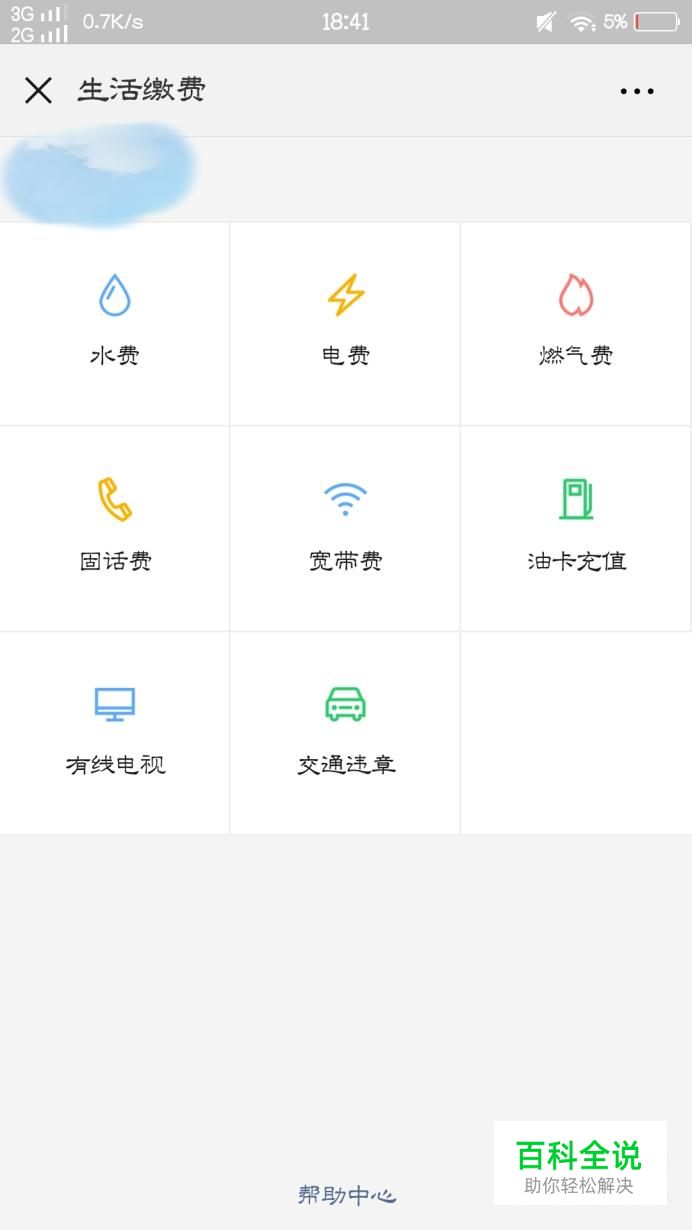Choose 固话费 landline phone payment
The width and height of the screenshot is (692, 1230).
pyautogui.click(x=115, y=529)
